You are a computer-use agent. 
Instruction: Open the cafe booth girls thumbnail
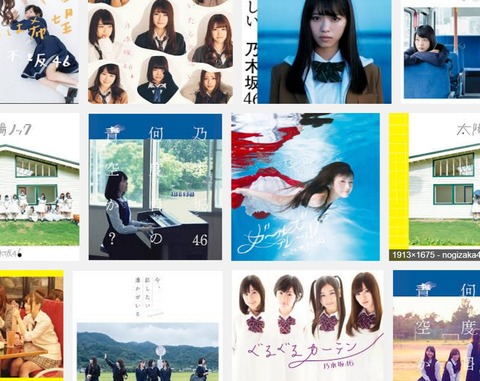(32, 326)
